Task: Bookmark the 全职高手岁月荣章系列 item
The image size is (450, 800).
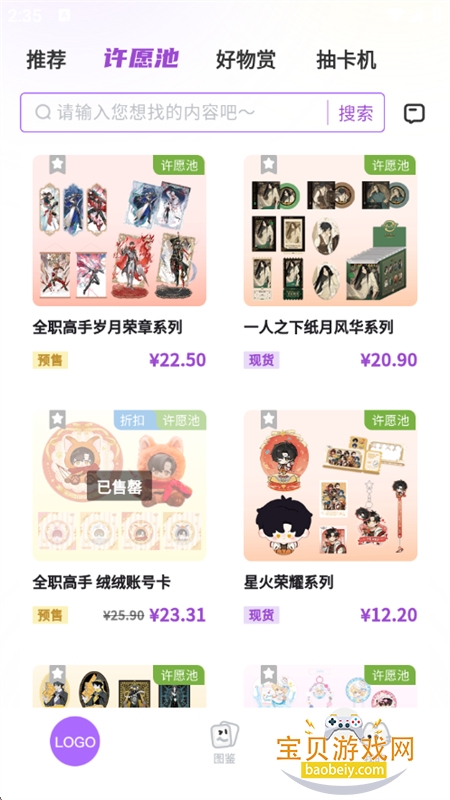Action: tap(58, 164)
